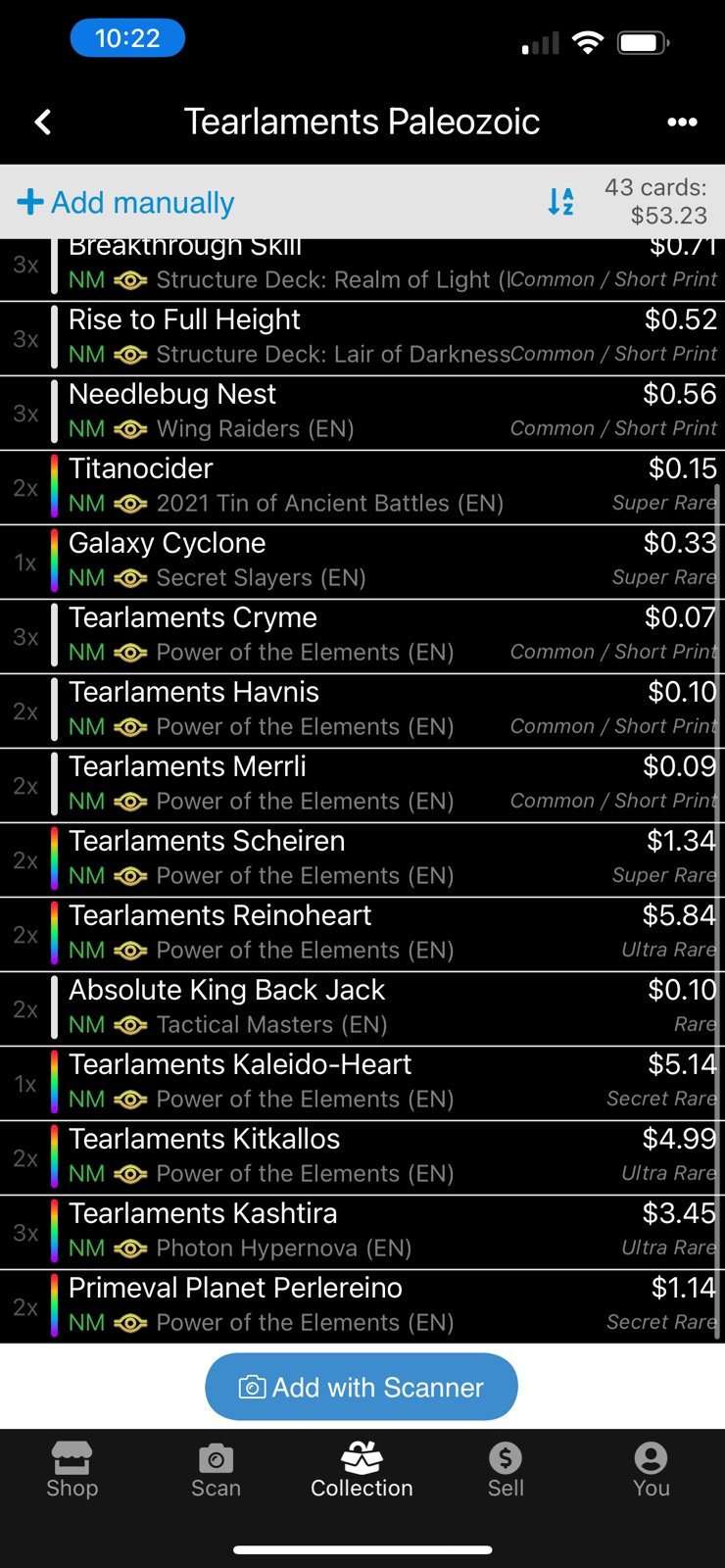Open the three-dot overflow menu
Screen dimensions: 725x1568
point(682,122)
